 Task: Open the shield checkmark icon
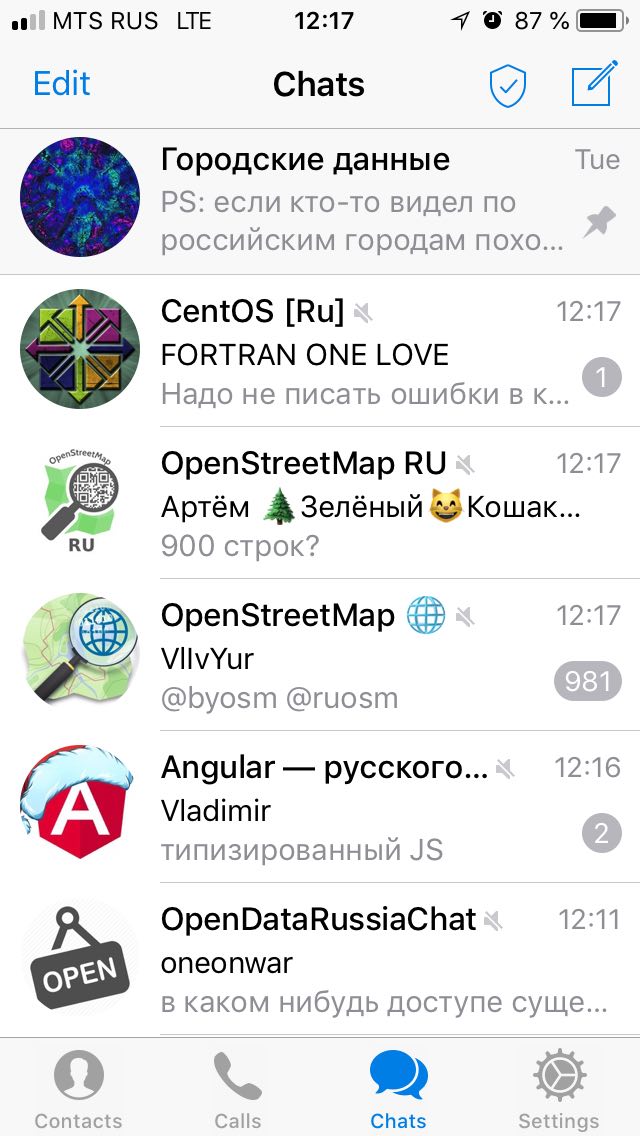coord(507,86)
